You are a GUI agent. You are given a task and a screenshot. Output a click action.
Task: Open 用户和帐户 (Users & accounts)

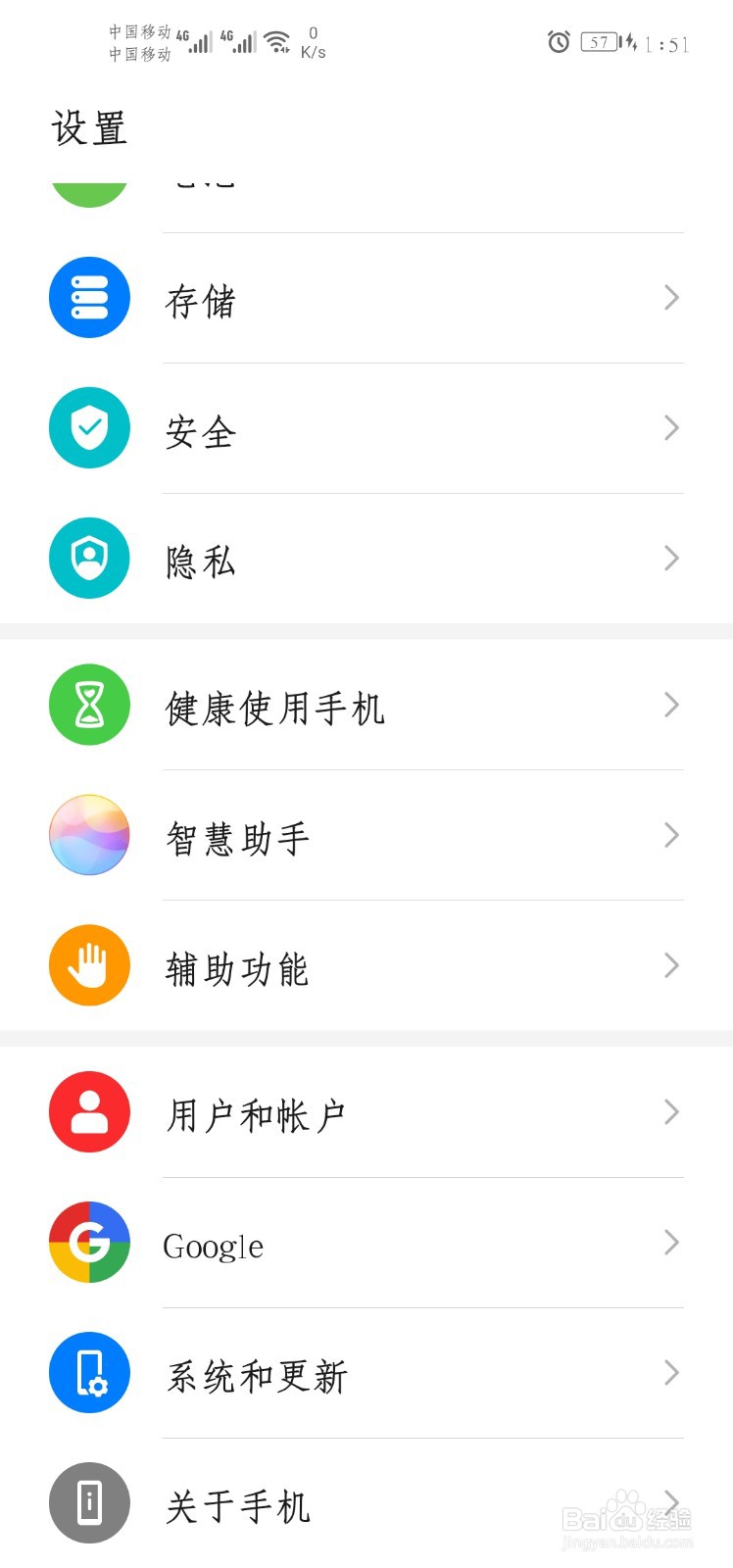(366, 1113)
